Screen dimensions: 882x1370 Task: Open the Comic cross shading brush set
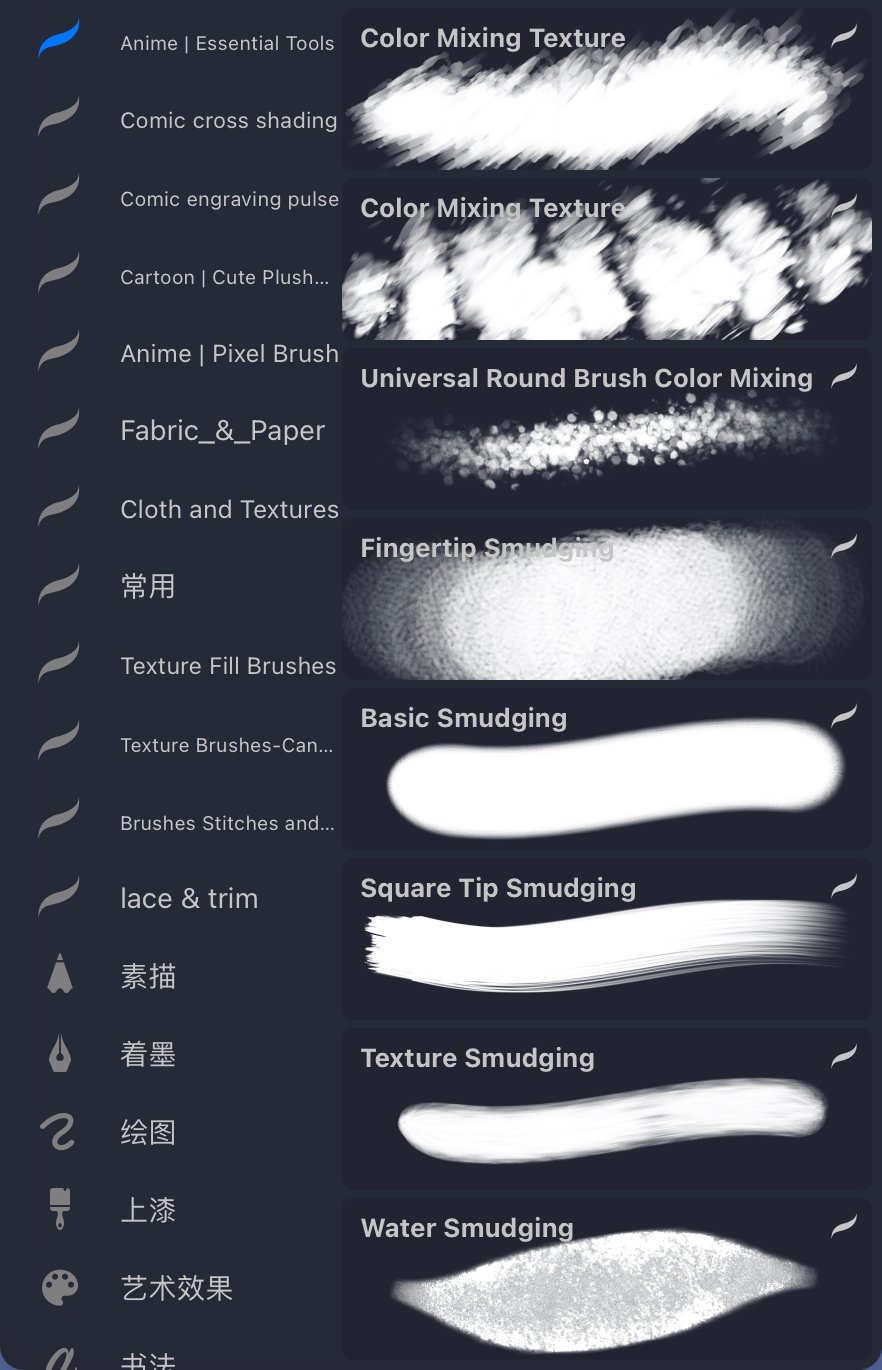tap(228, 120)
